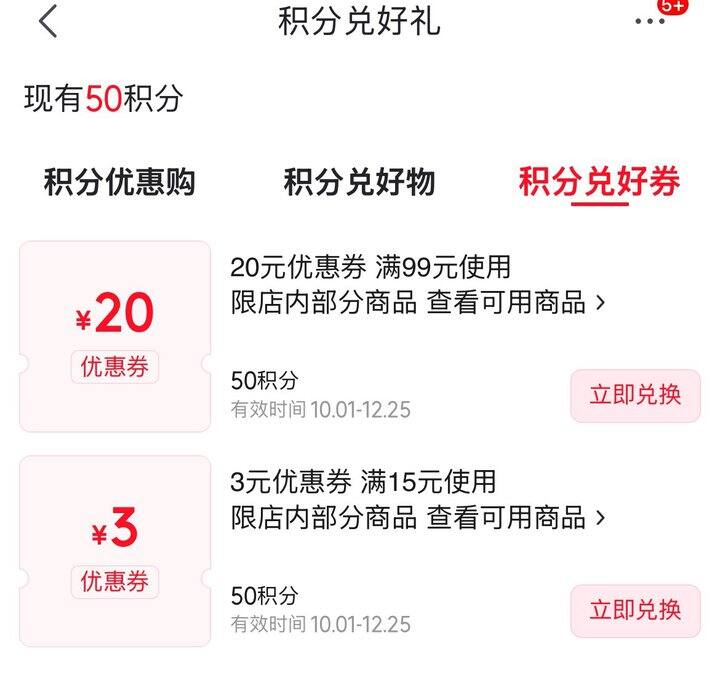Screen dimensions: 720x678
Task: Redeem the 20元 coupon with 立即兑换
Action: [635, 395]
